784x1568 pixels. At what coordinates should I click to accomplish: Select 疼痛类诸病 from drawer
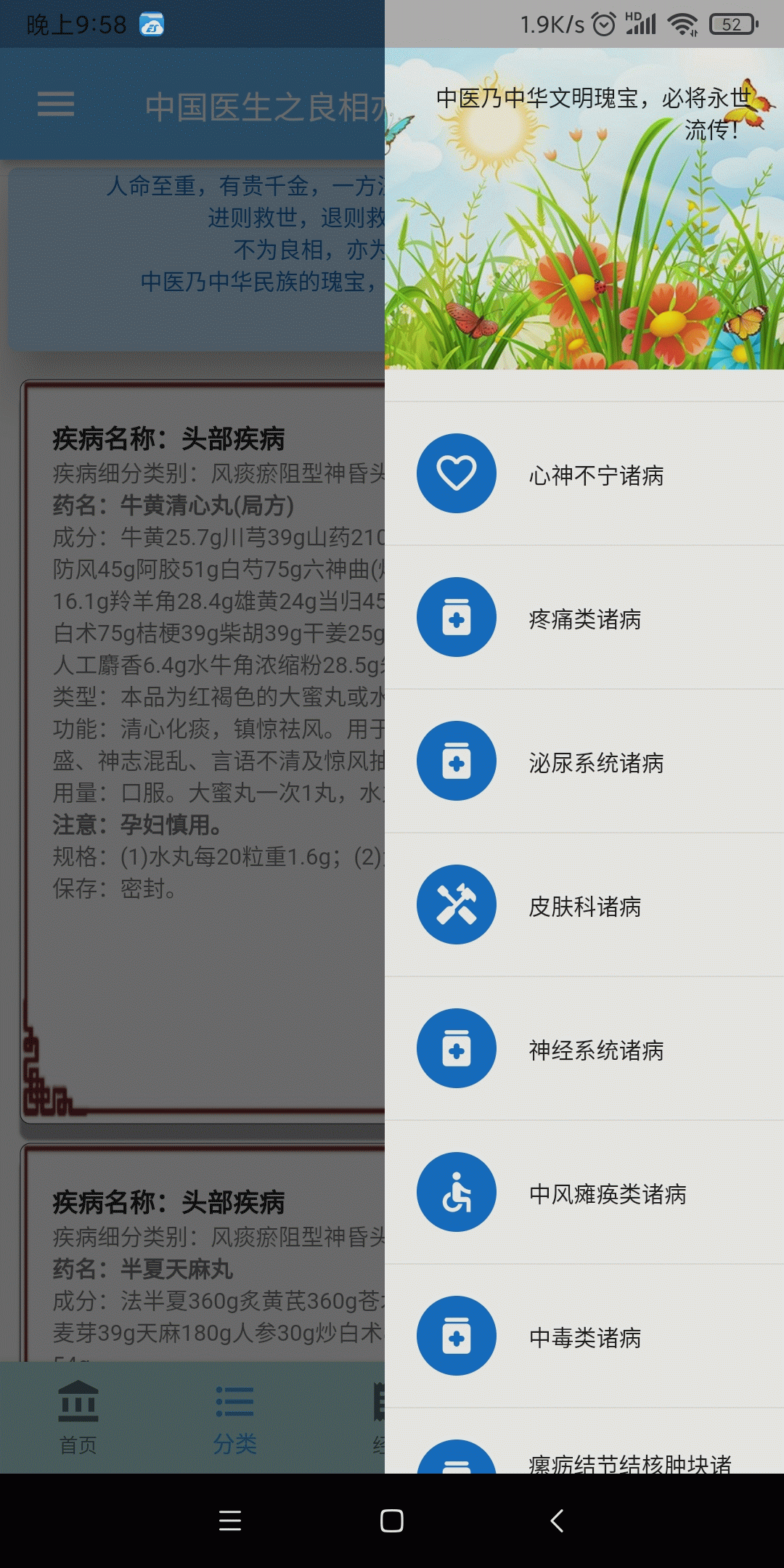584,618
